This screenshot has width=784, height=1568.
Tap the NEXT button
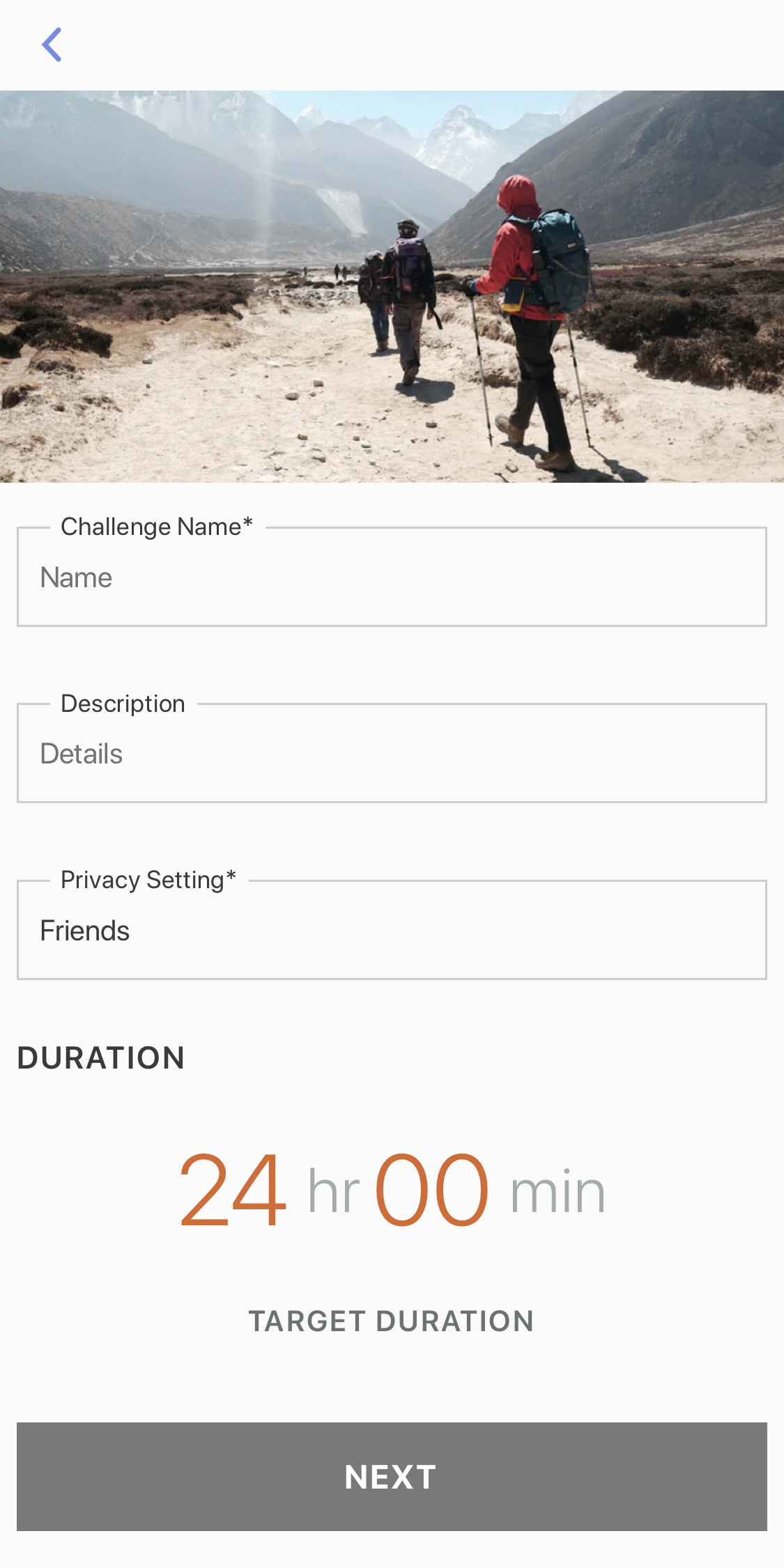tap(392, 1477)
